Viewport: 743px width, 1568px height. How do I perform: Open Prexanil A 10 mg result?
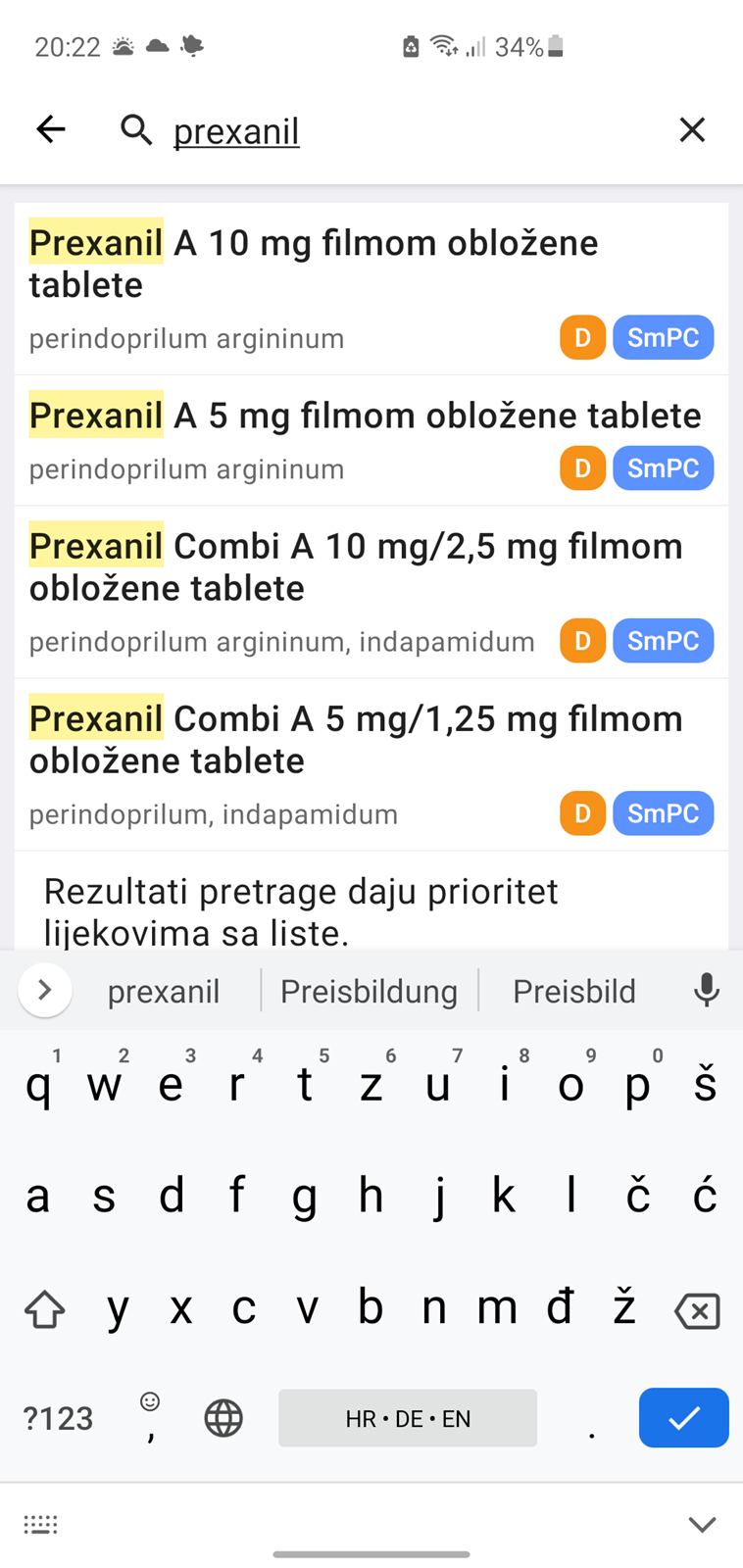pyautogui.click(x=371, y=289)
